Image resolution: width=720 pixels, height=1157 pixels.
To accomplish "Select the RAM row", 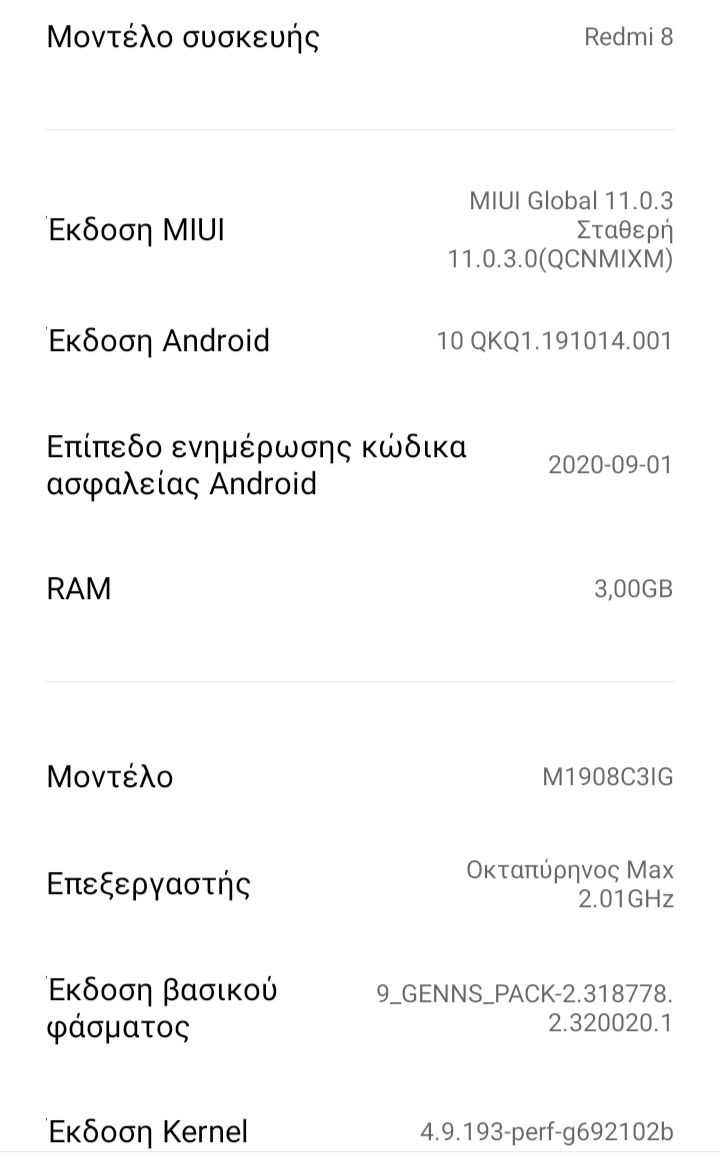I will tap(360, 588).
